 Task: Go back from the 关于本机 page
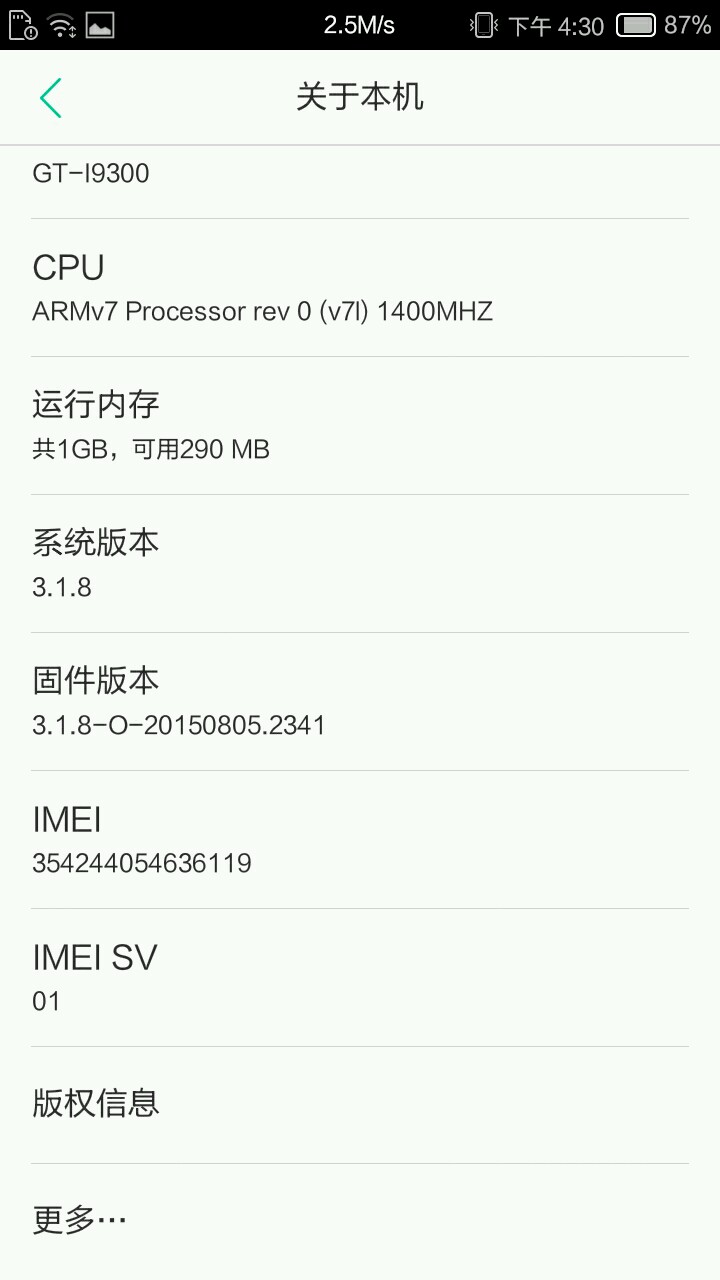[50, 98]
